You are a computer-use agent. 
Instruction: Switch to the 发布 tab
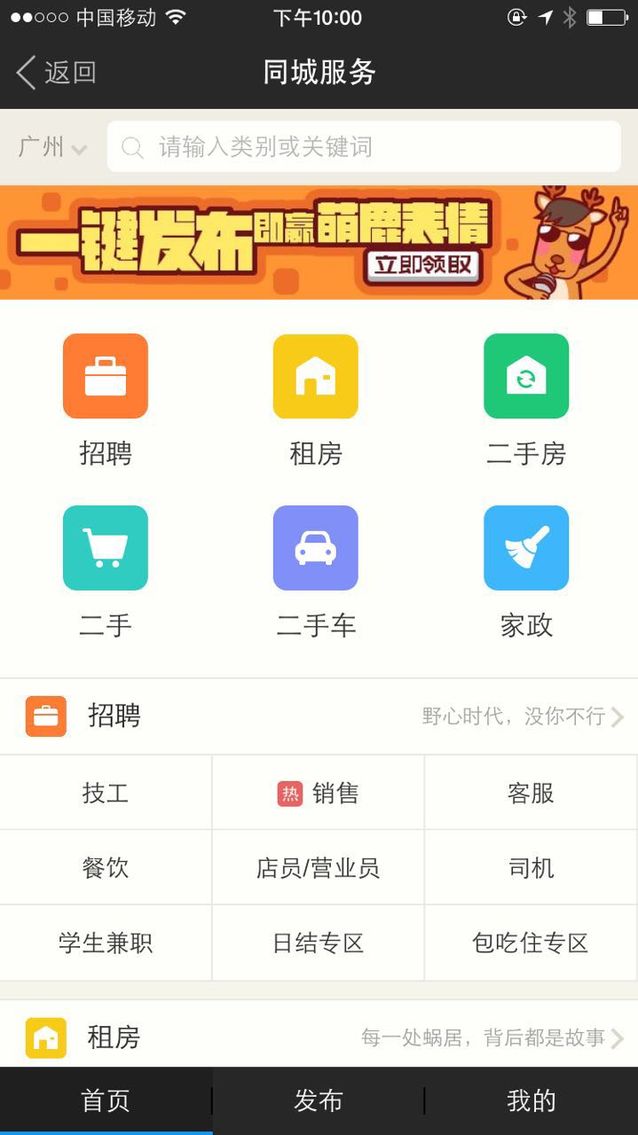(x=318, y=1101)
